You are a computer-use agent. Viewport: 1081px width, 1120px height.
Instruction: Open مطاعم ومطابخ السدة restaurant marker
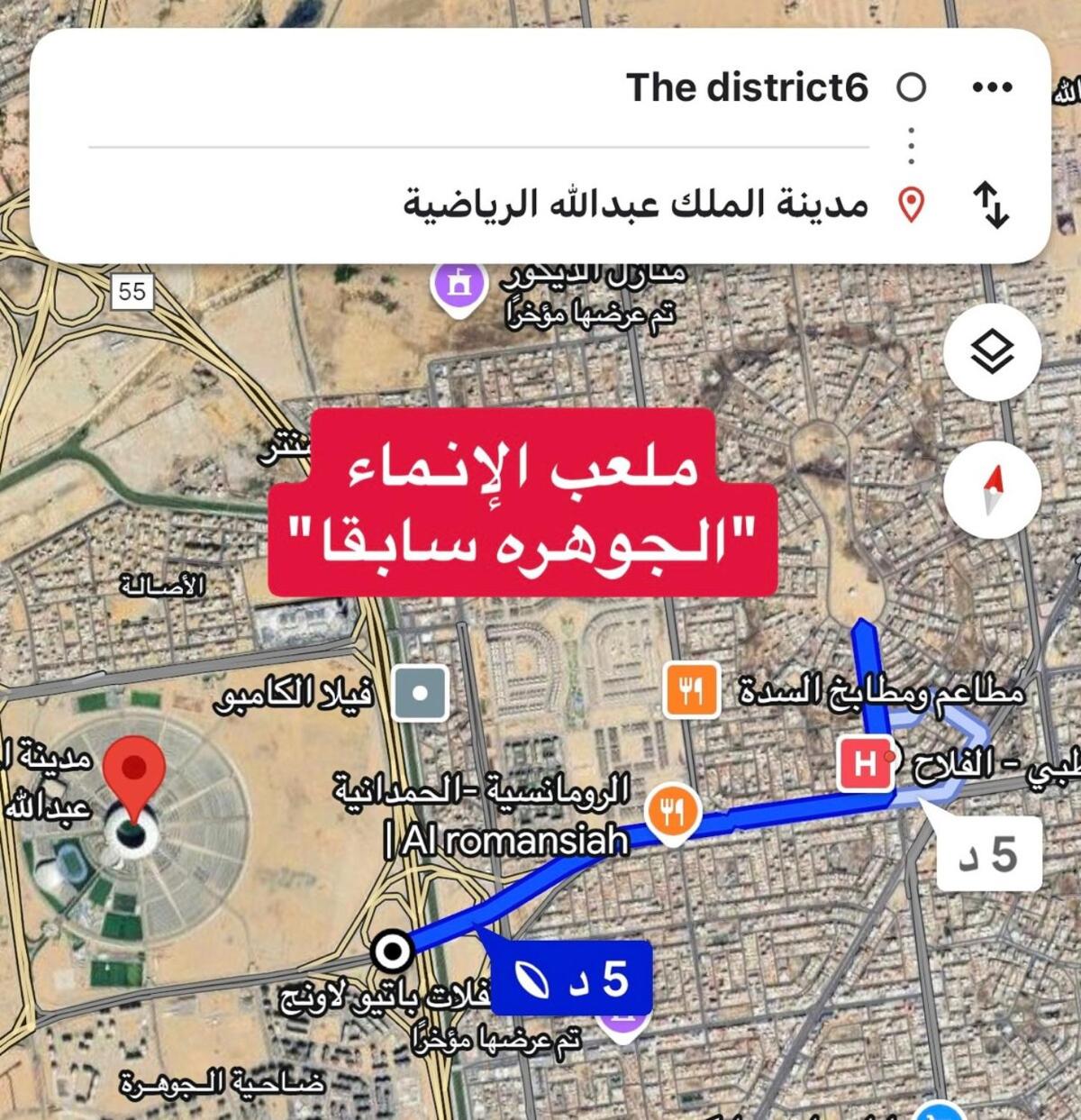[691, 691]
